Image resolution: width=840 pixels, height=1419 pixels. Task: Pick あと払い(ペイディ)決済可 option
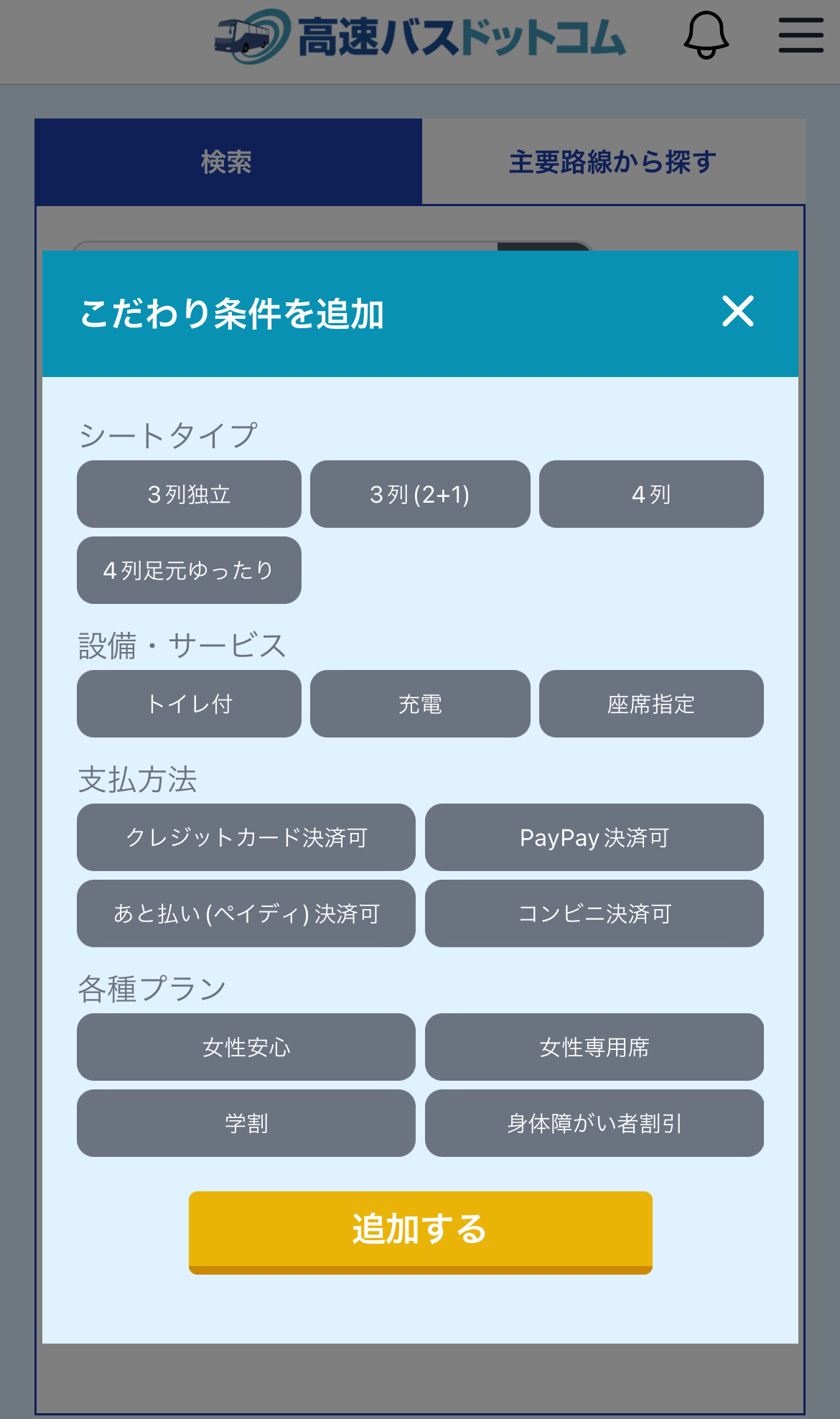point(246,913)
